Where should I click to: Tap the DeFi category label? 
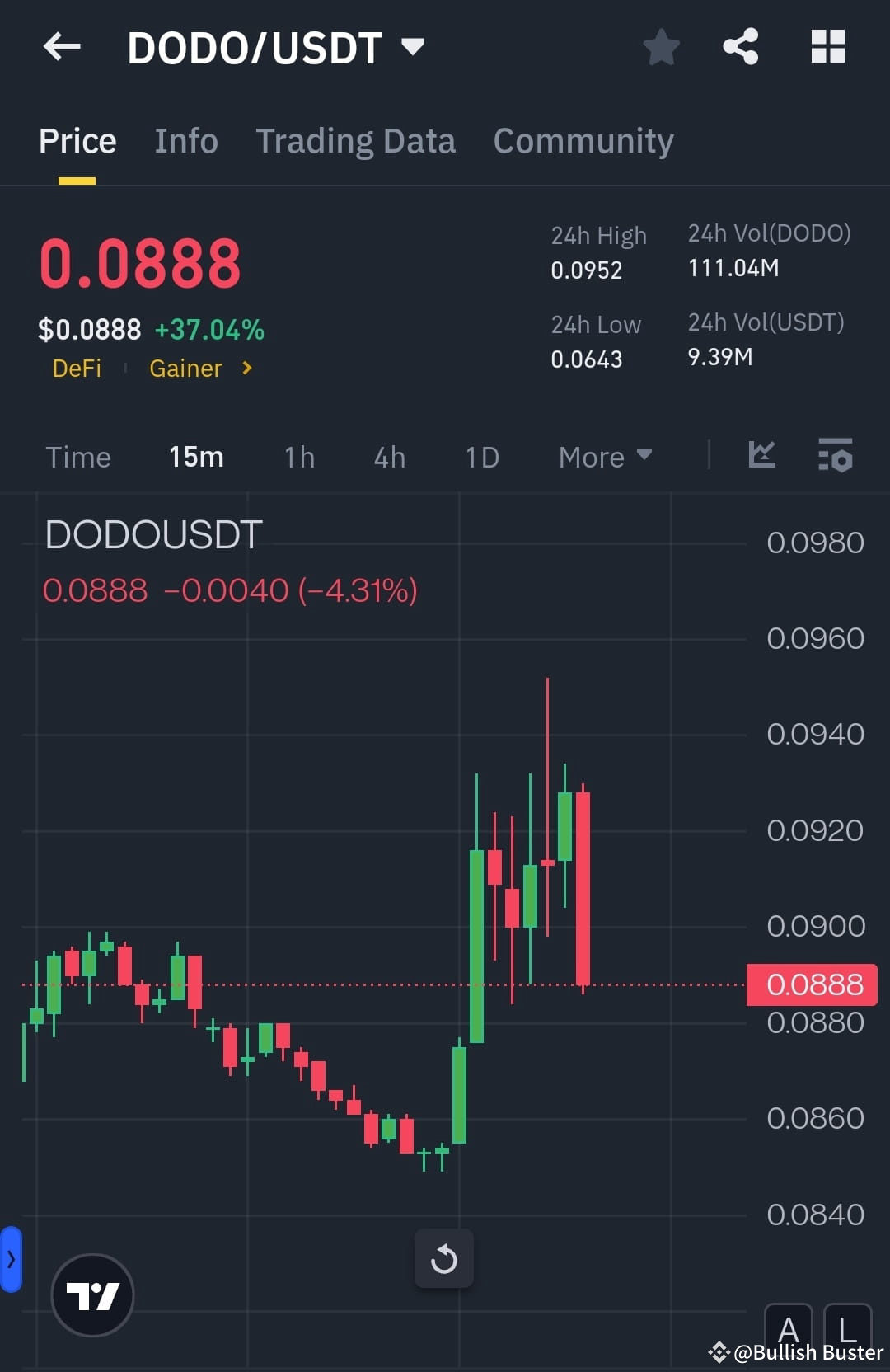coord(77,369)
